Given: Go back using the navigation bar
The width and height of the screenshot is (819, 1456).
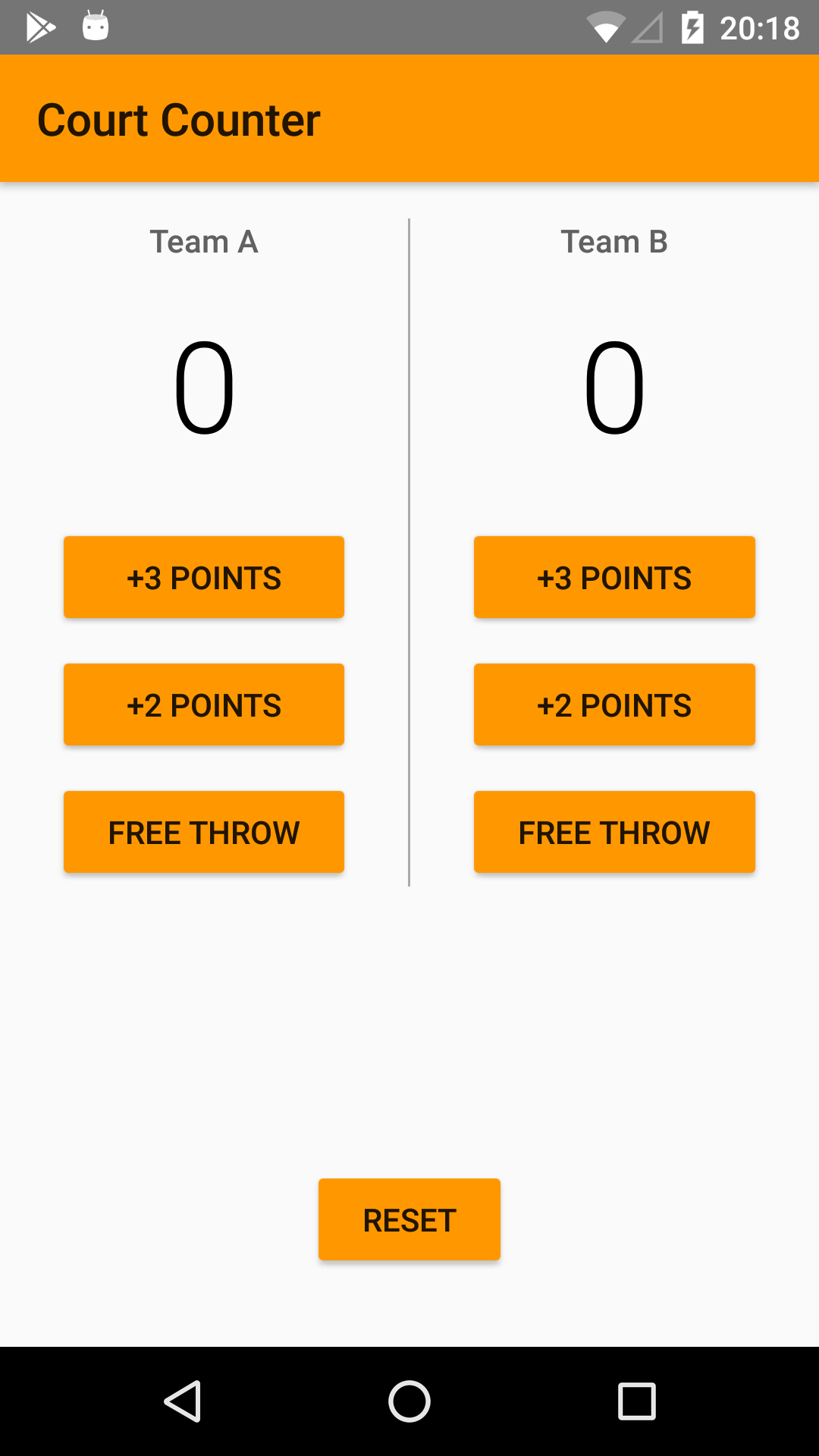Looking at the screenshot, I should tap(182, 1401).
